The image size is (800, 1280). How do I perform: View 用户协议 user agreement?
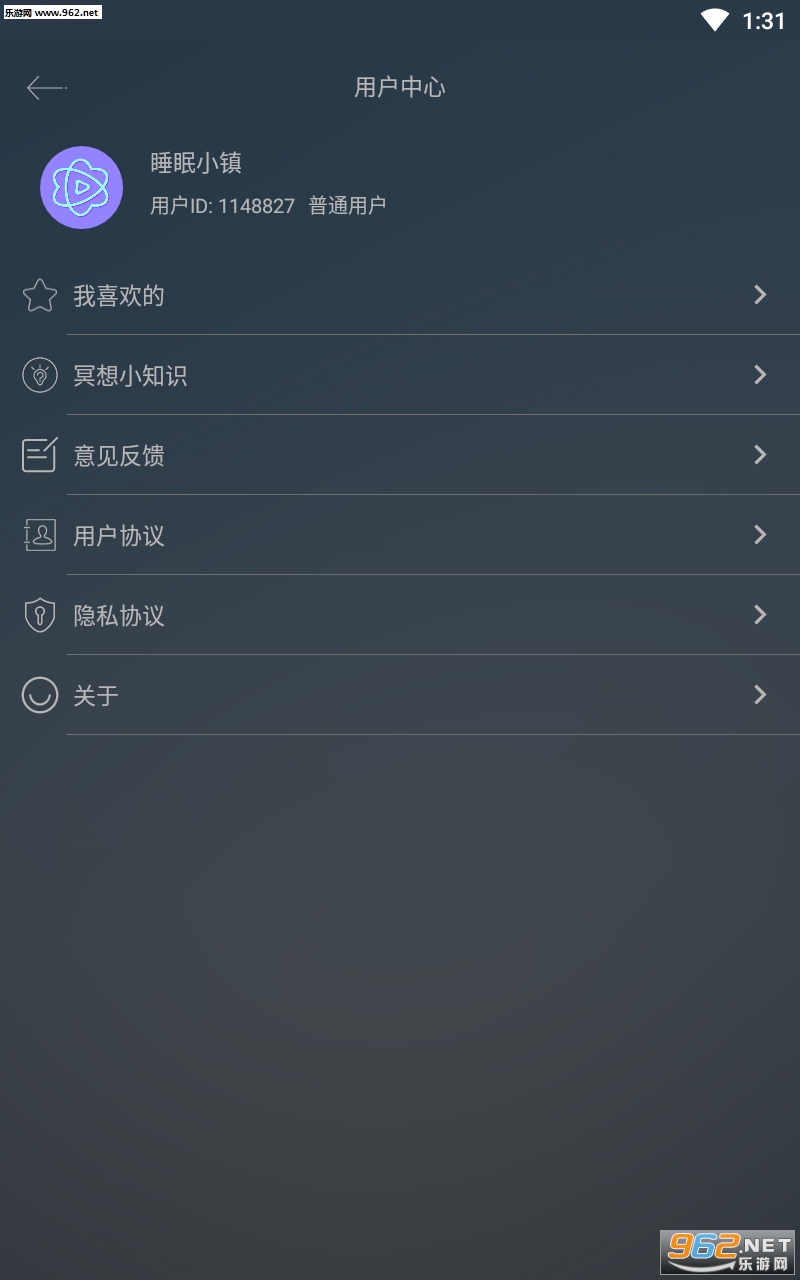point(118,536)
